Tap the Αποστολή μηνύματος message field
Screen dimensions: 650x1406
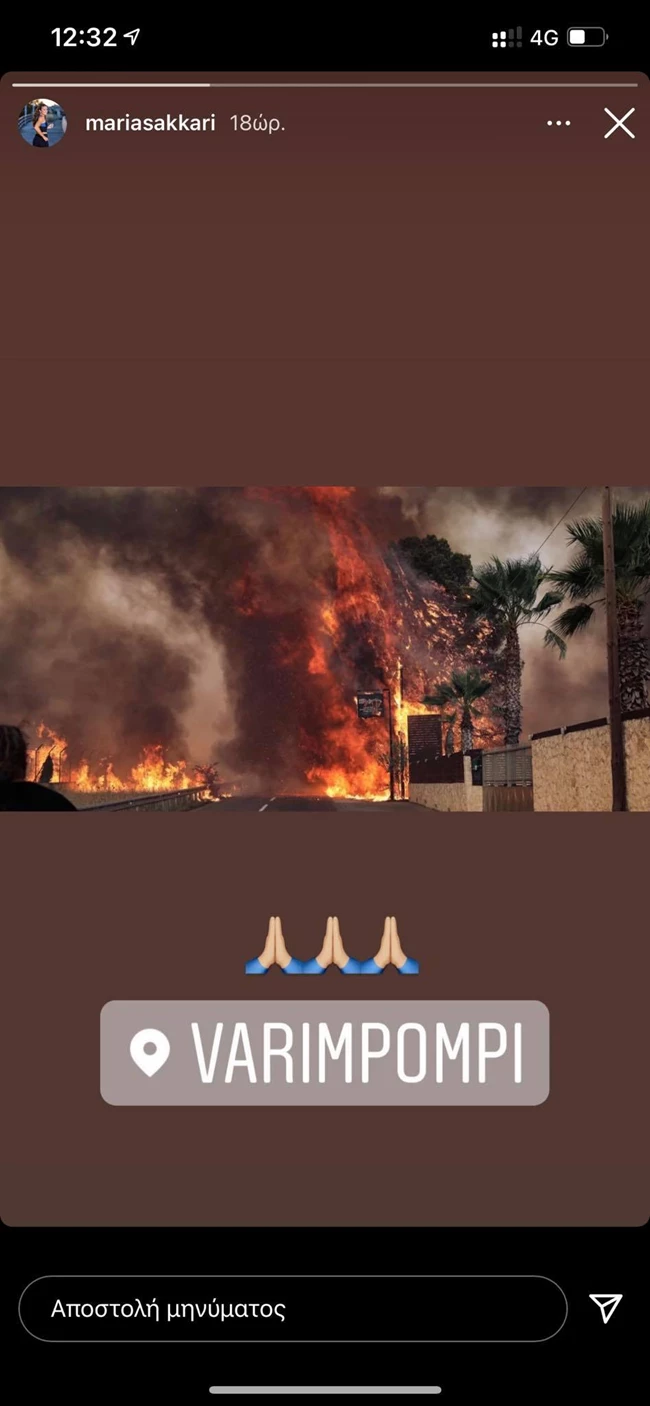292,1308
